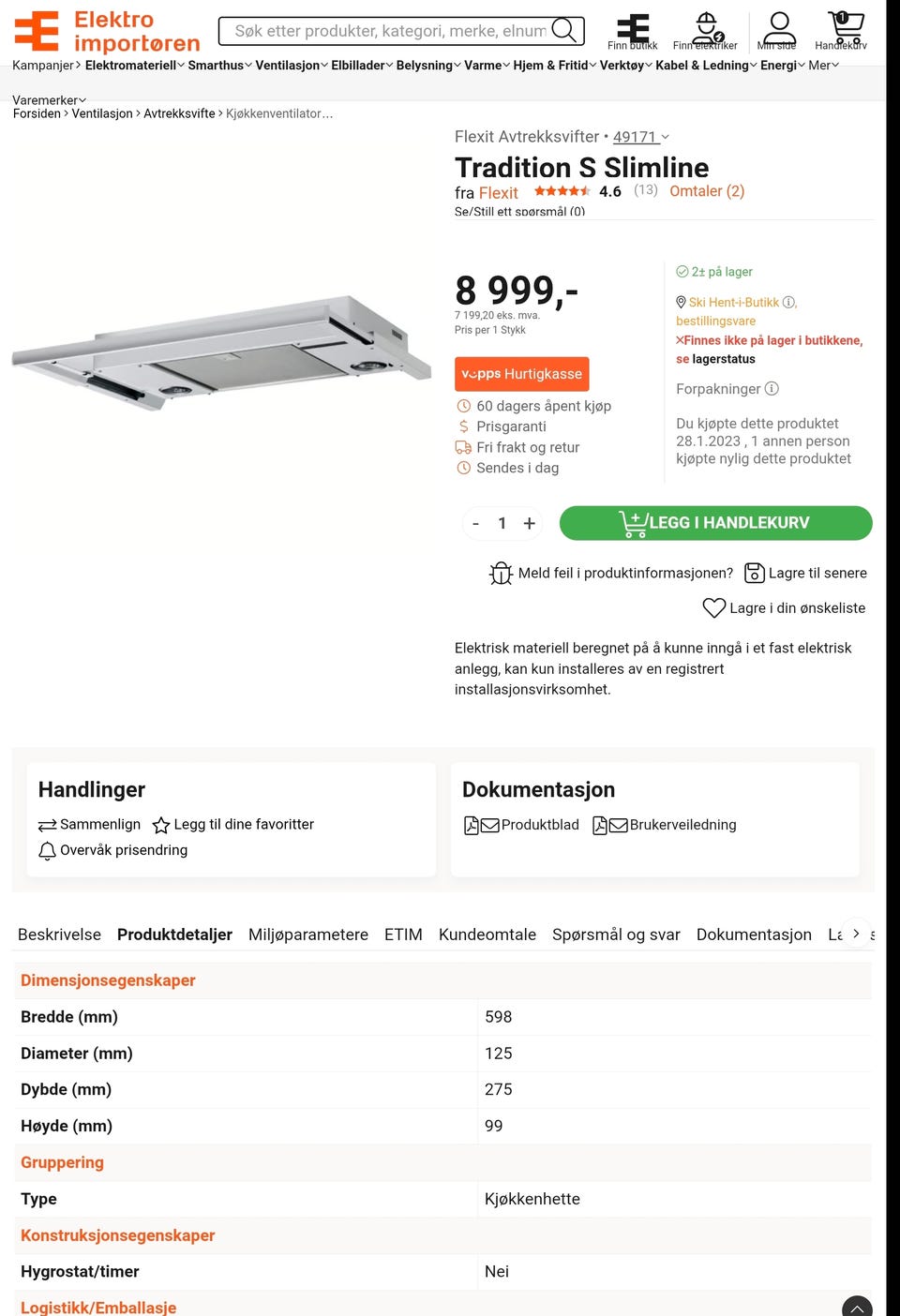Click inside the product search field
The height and width of the screenshot is (1316, 900).
[x=375, y=31]
